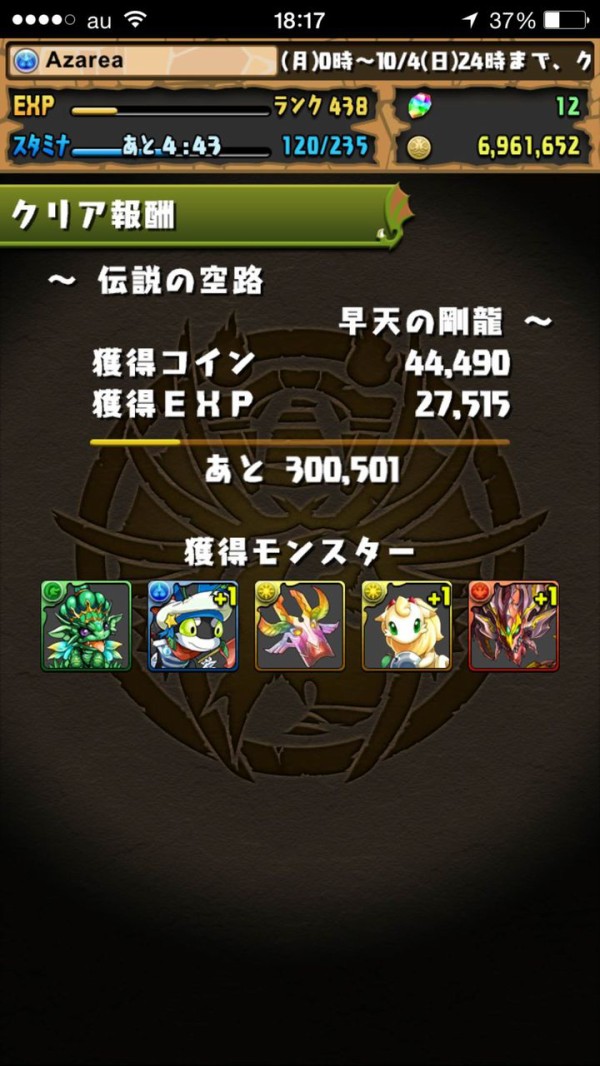600x1066 pixels.
Task: Open the red dragon monster reward tile
Action: point(514,626)
